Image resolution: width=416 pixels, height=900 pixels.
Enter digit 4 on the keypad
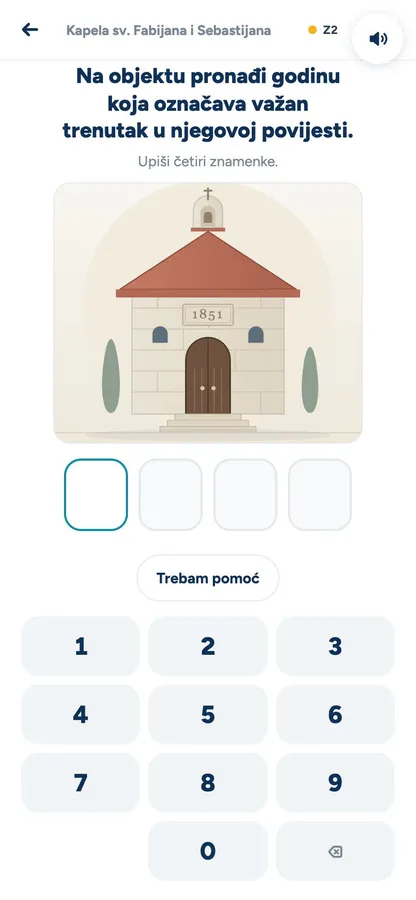(80, 715)
